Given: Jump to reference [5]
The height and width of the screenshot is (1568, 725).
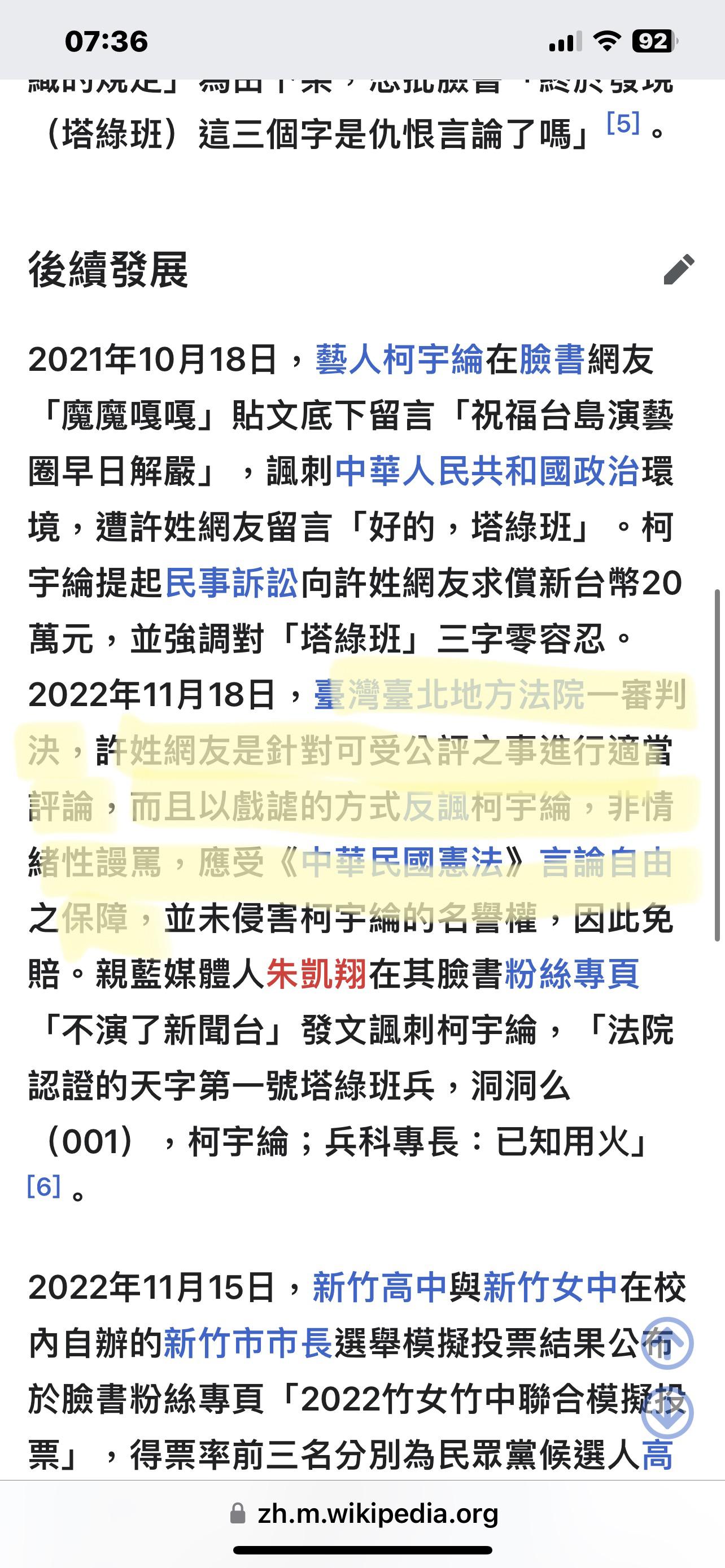Looking at the screenshot, I should coord(623,124).
